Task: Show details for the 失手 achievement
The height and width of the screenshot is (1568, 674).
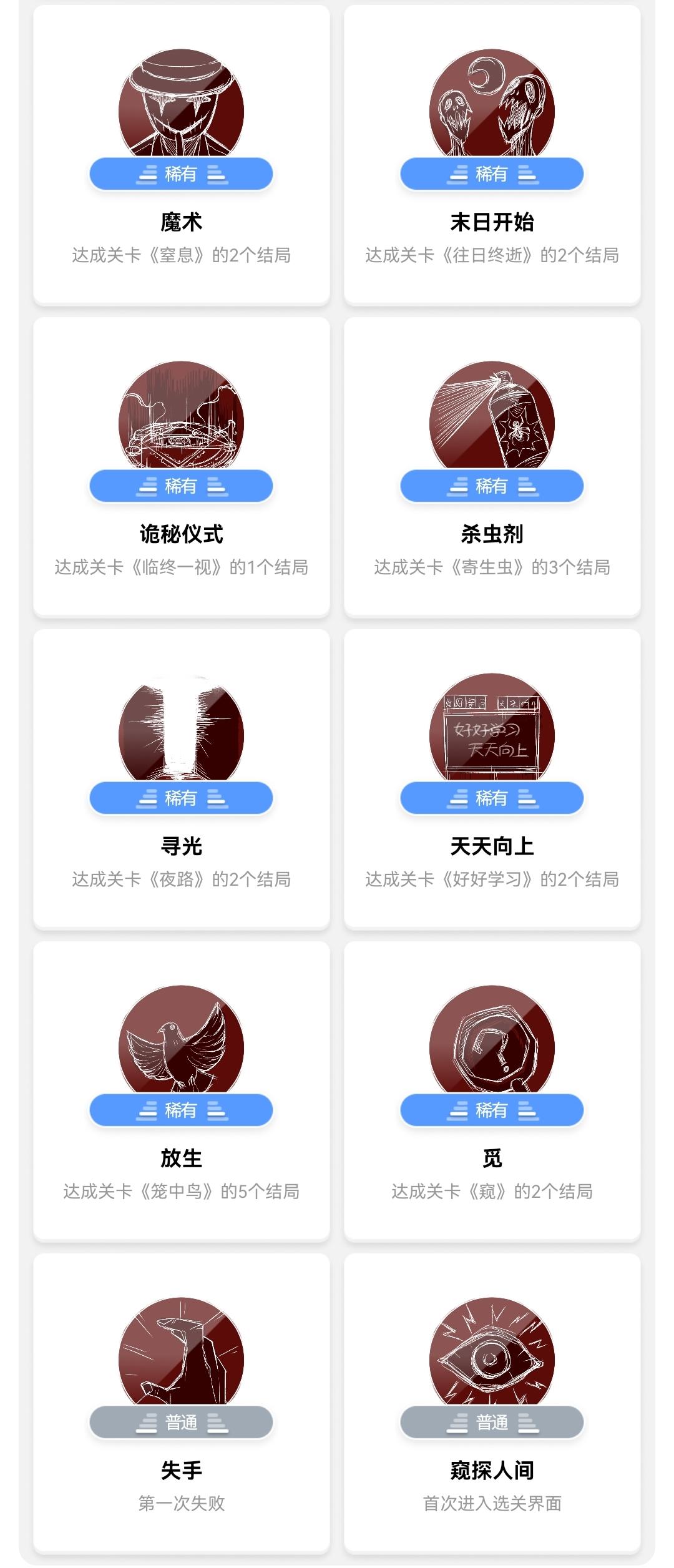Action: click(181, 1403)
